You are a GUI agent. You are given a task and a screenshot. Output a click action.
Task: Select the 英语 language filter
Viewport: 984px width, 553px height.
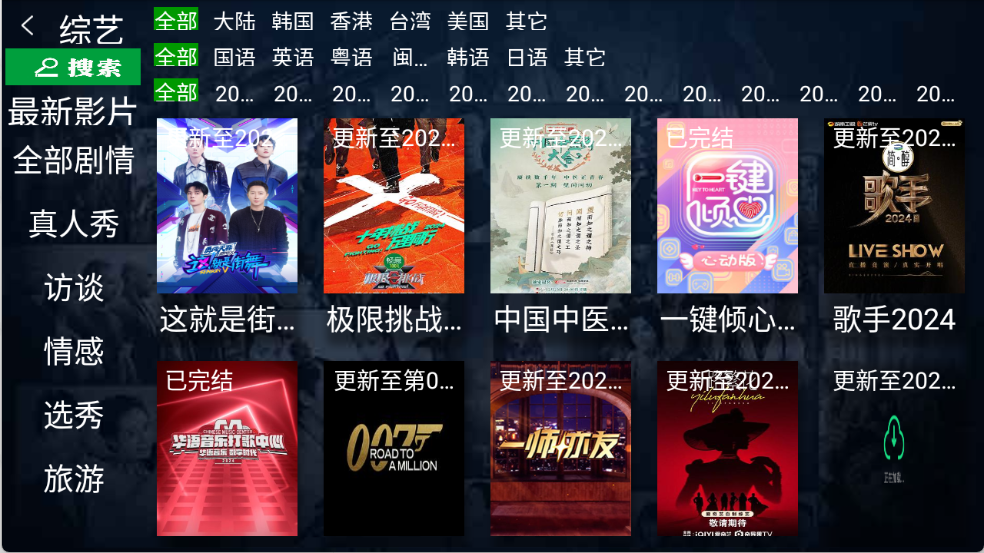click(293, 57)
